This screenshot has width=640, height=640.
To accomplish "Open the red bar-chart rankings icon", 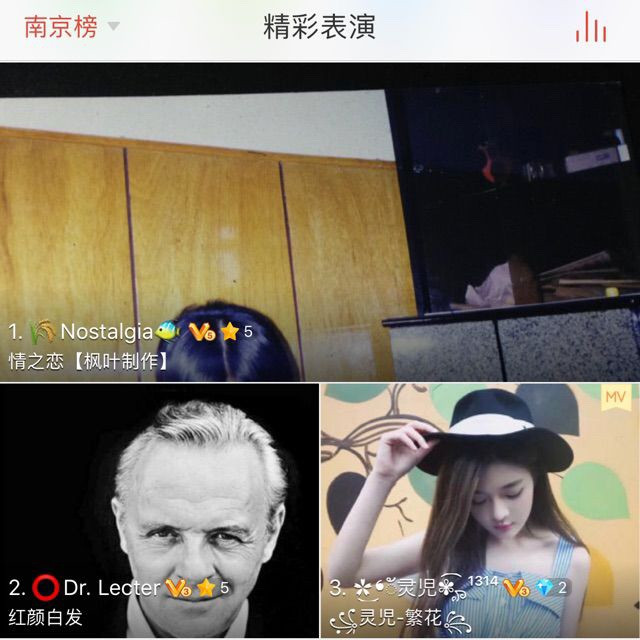I will pyautogui.click(x=591, y=27).
